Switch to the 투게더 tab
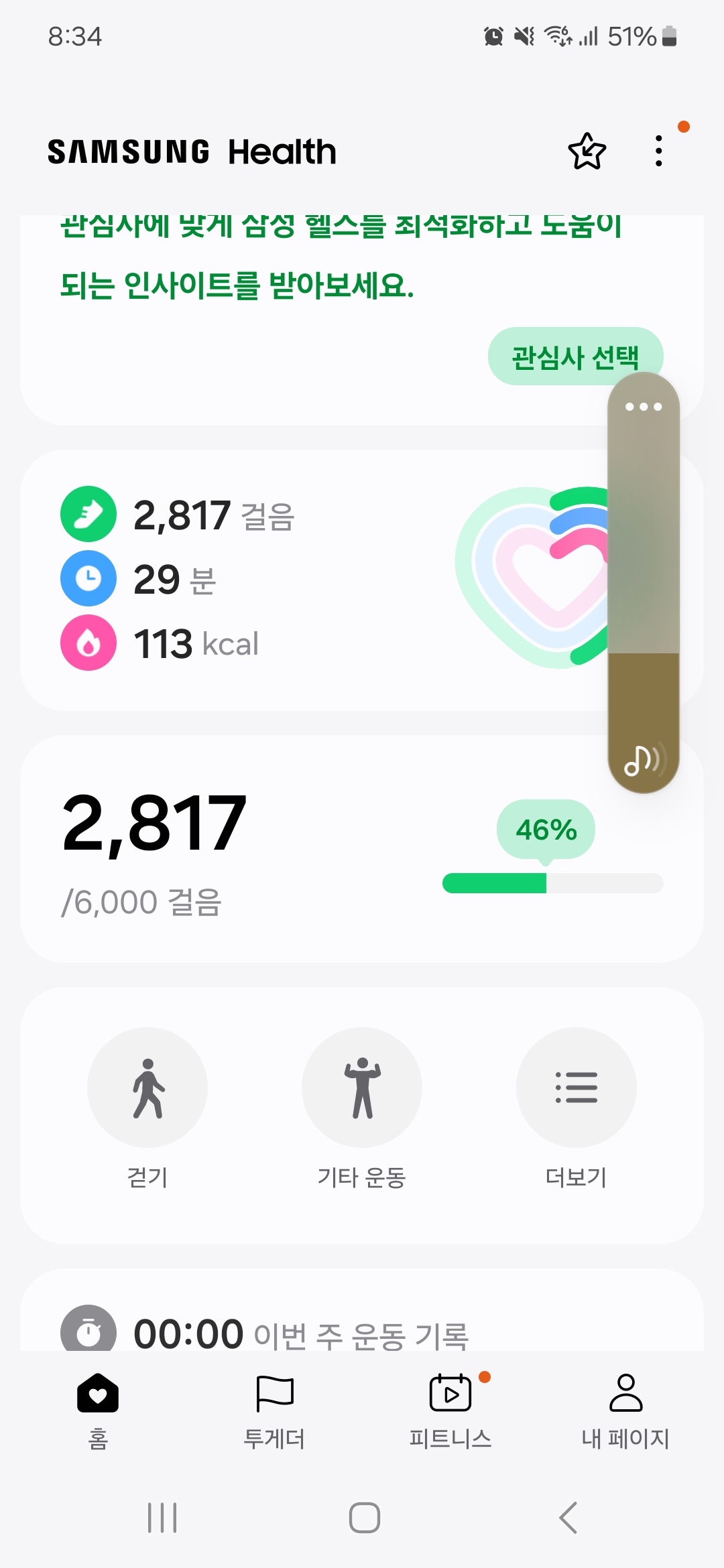This screenshot has width=724, height=1568. 274,1407
